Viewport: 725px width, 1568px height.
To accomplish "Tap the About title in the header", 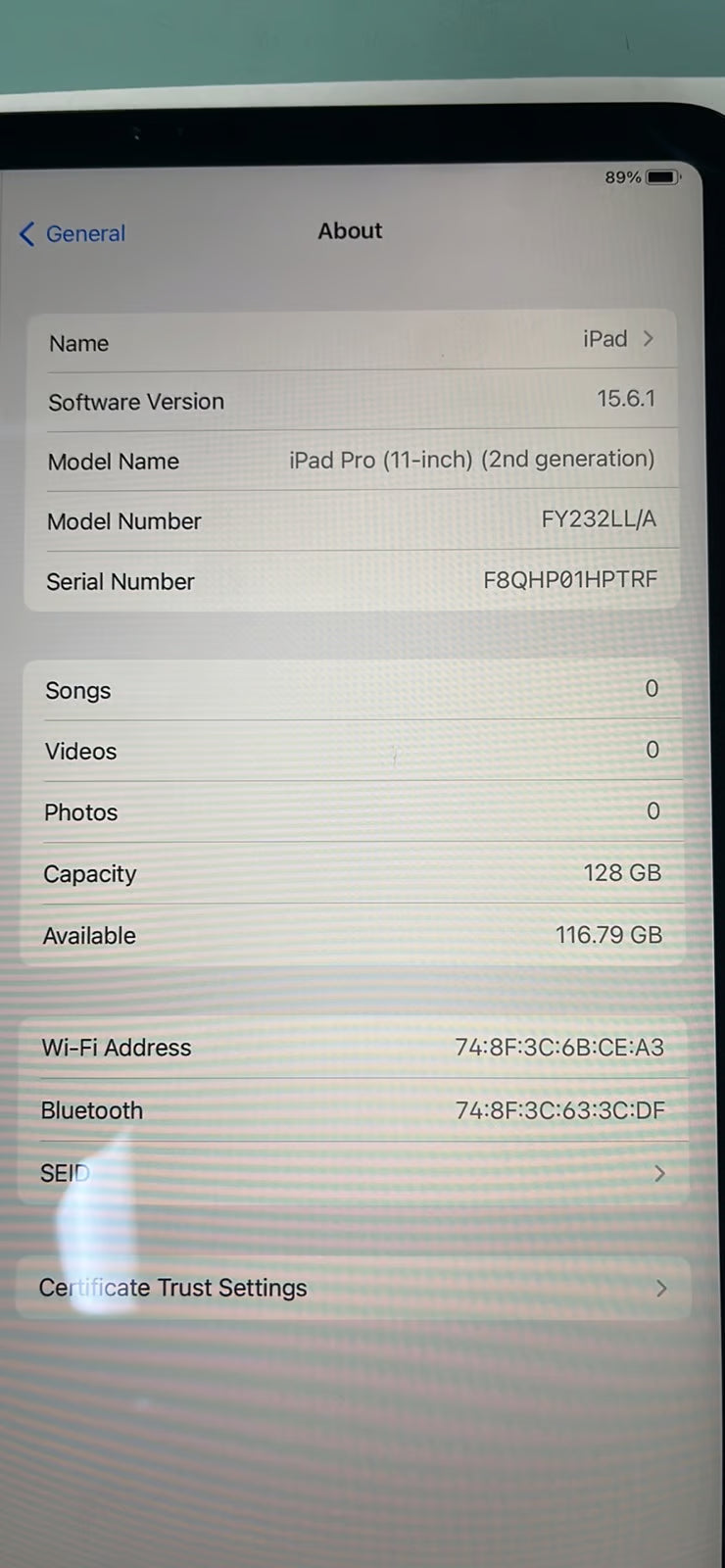I will tap(350, 230).
